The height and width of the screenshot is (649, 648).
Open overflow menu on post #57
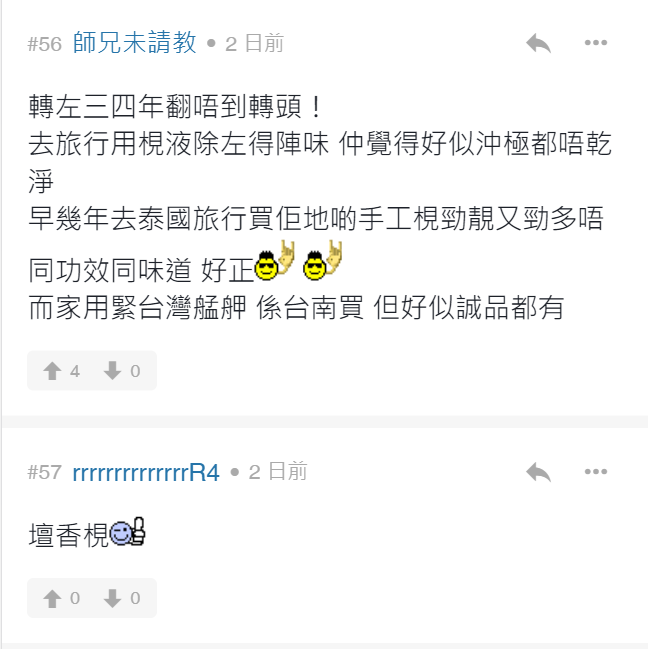[x=596, y=472]
